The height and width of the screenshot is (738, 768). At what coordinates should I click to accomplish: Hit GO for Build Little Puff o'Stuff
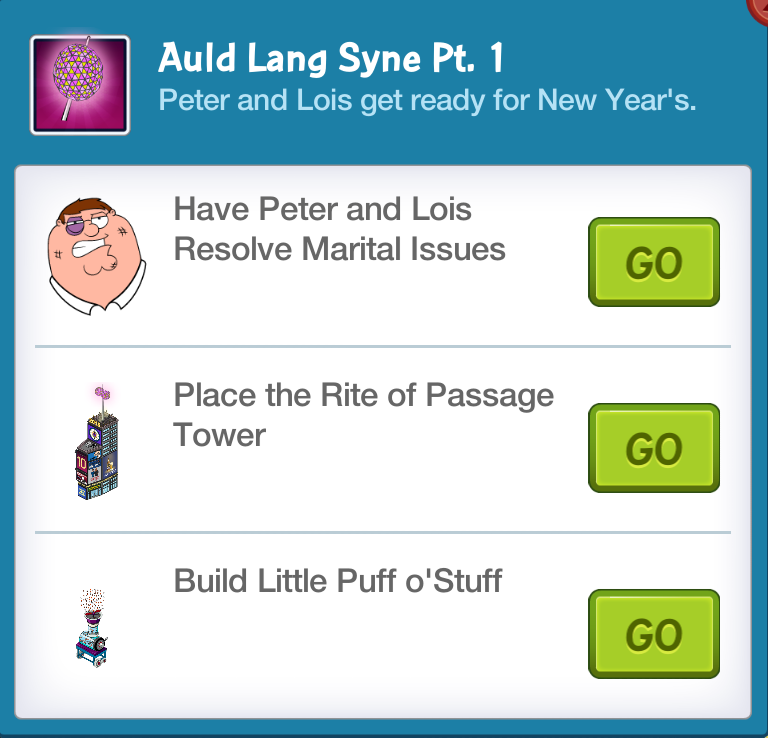click(x=654, y=634)
